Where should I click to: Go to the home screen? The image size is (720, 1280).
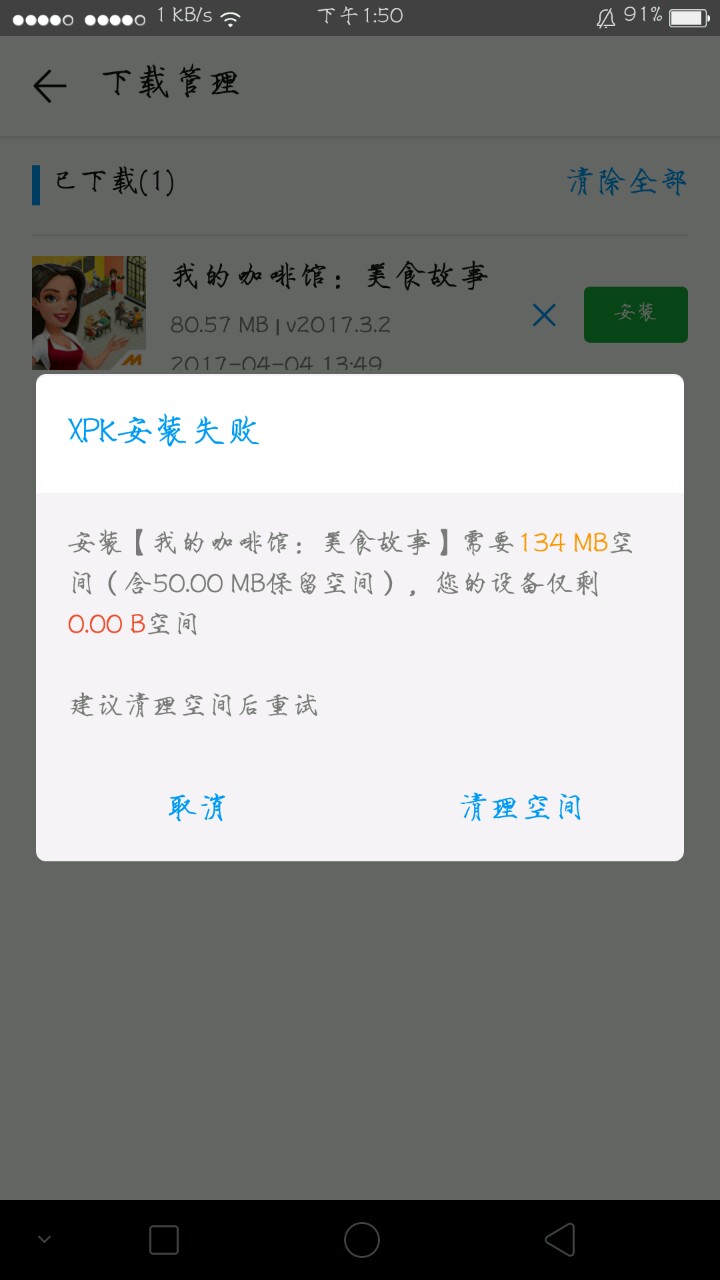pyautogui.click(x=362, y=1240)
